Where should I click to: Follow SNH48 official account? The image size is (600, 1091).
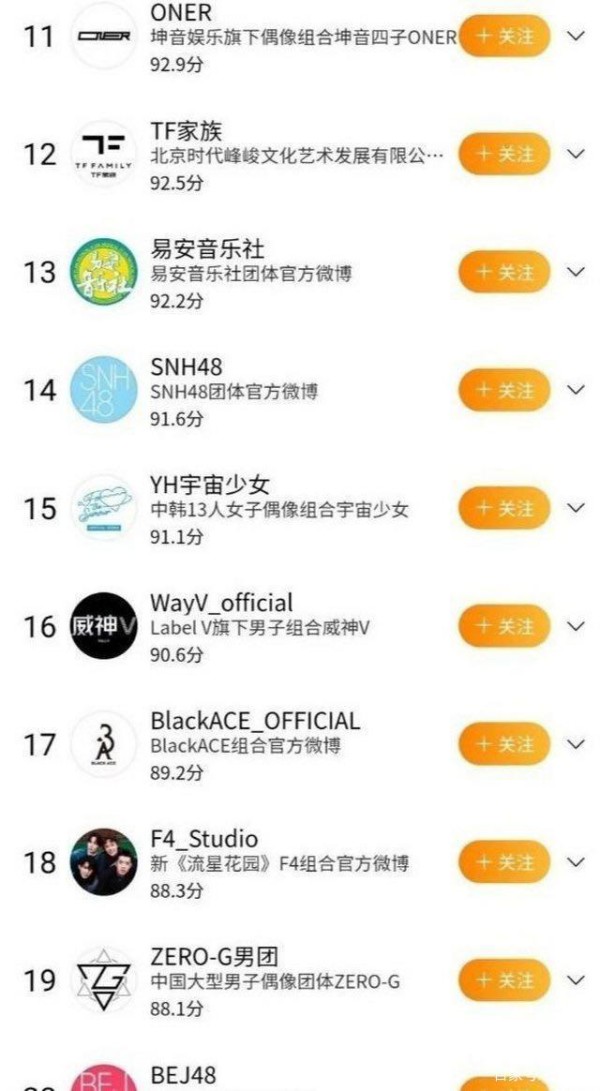click(504, 390)
